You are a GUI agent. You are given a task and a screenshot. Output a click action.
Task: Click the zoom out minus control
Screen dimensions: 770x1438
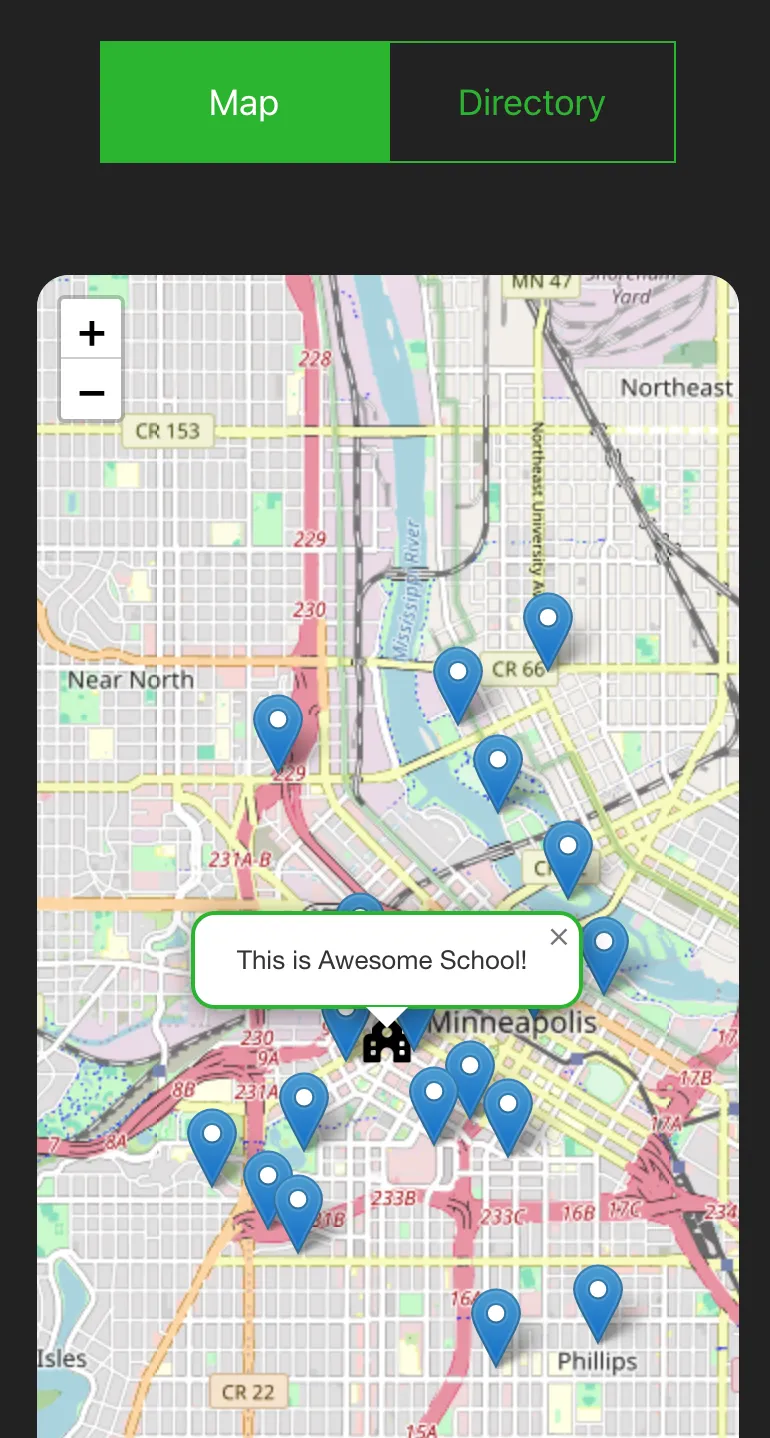coord(91,393)
